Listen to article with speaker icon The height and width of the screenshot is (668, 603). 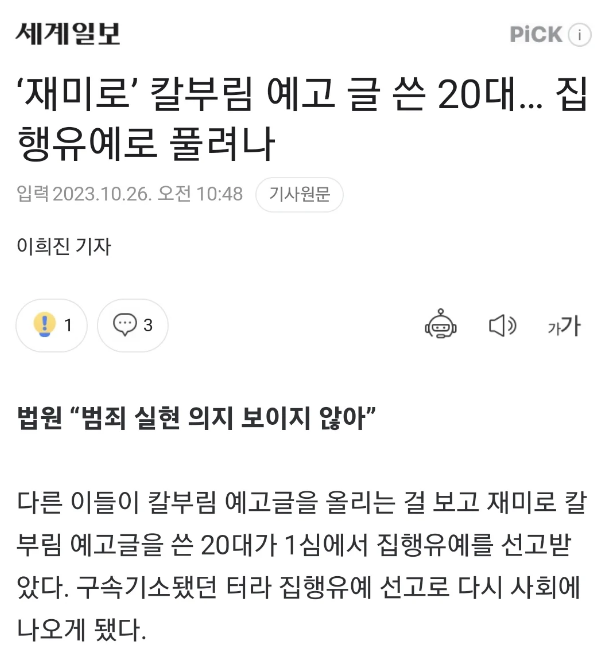click(501, 325)
